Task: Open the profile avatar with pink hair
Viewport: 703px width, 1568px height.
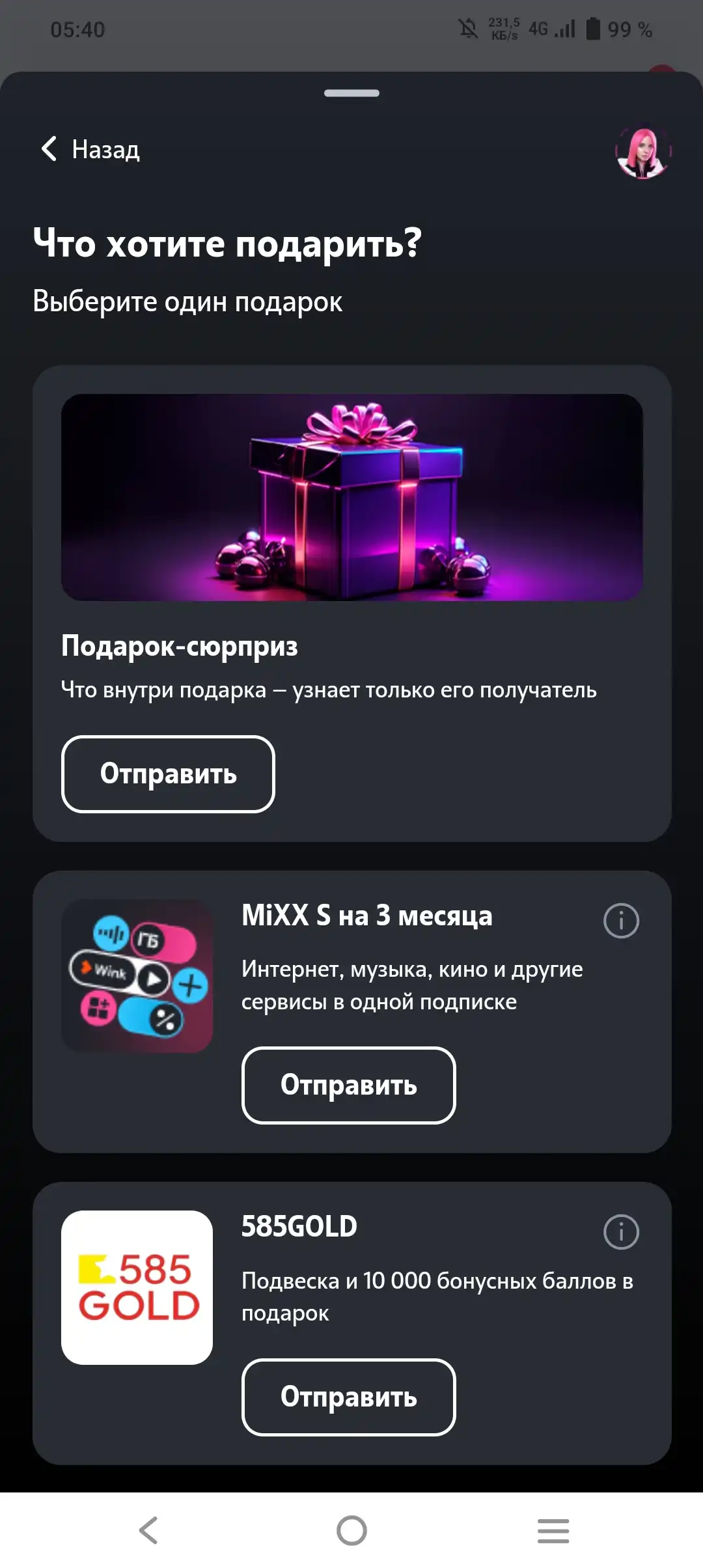Action: click(x=643, y=150)
